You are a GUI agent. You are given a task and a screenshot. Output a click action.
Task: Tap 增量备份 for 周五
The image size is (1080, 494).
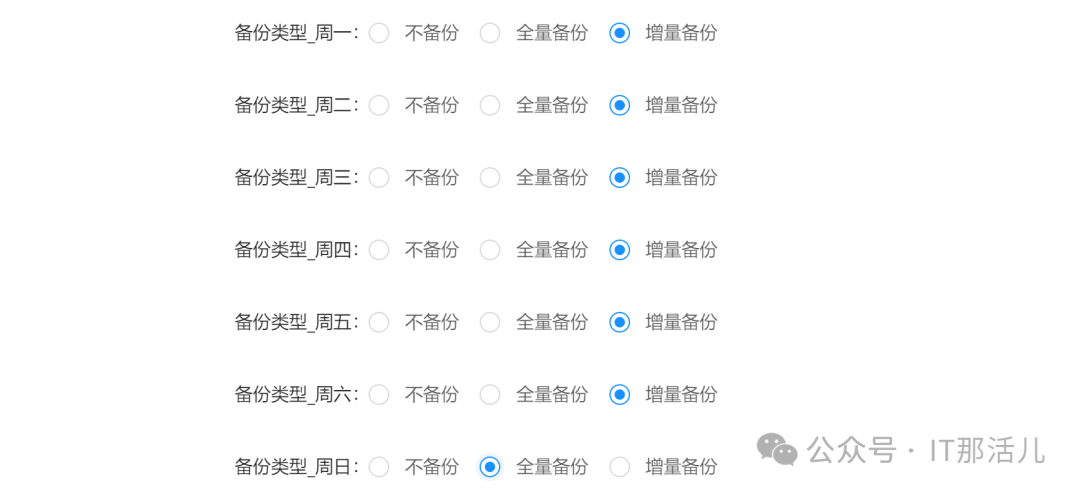[x=620, y=322]
